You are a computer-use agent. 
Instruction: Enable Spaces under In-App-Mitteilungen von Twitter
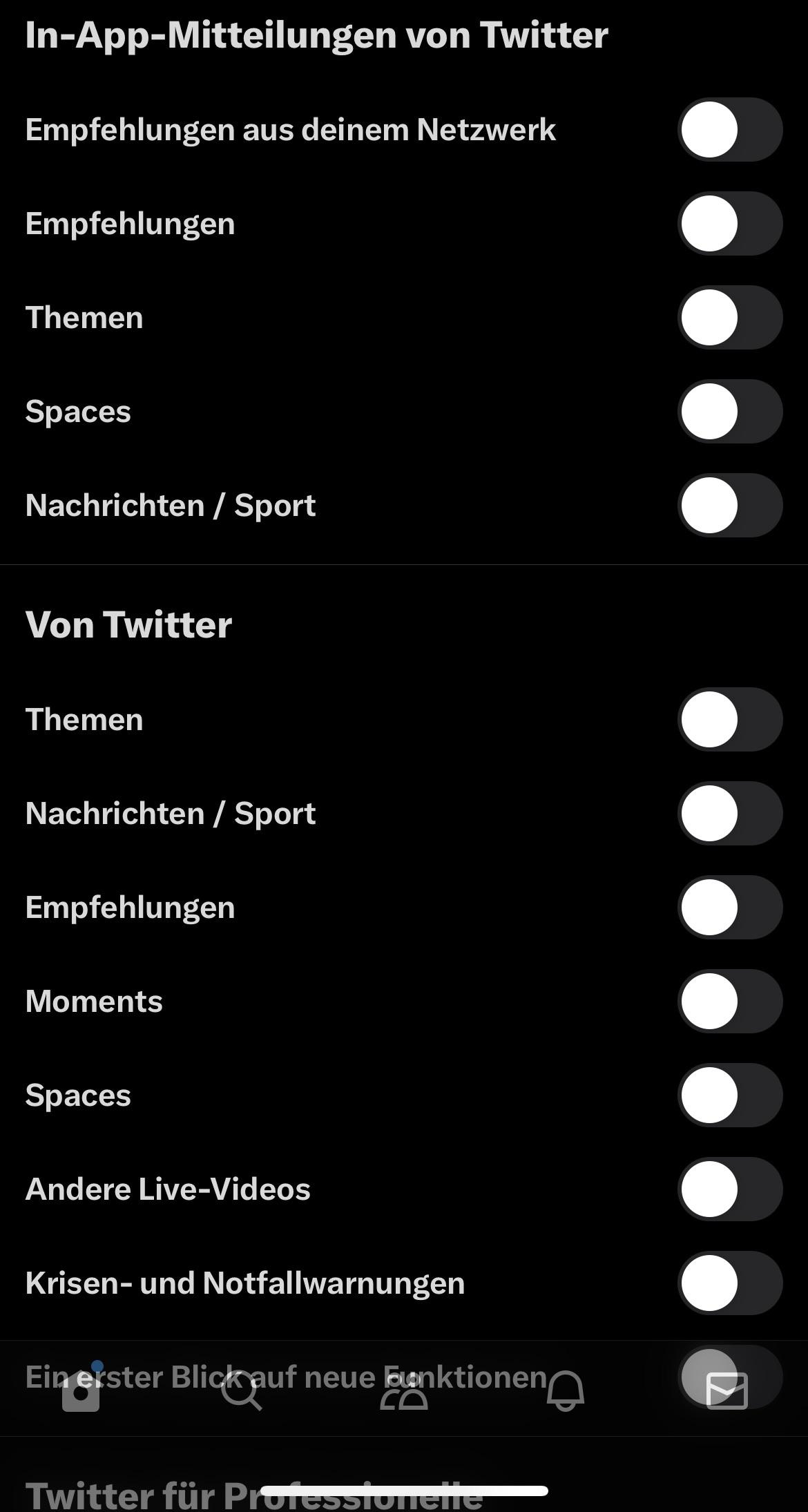pos(729,412)
